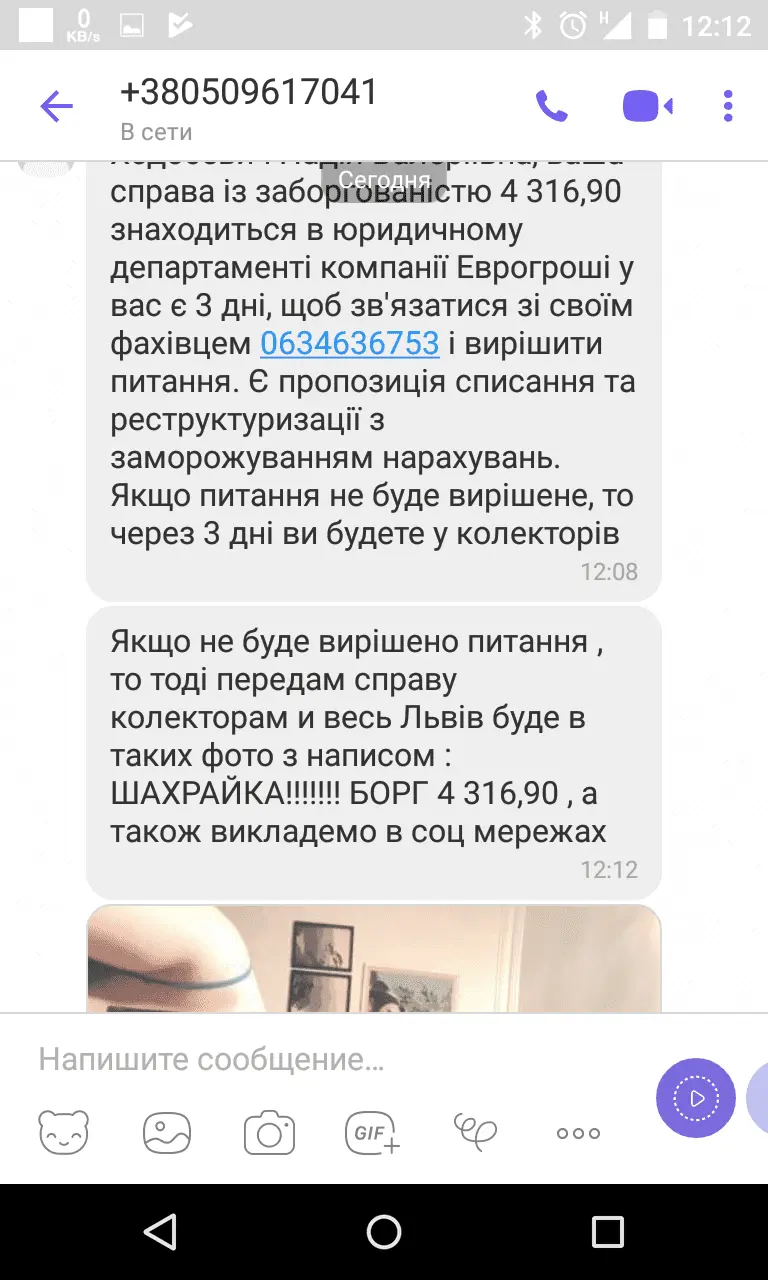Open the sticker picker bear icon
Image resolution: width=768 pixels, height=1280 pixels.
(x=64, y=1133)
